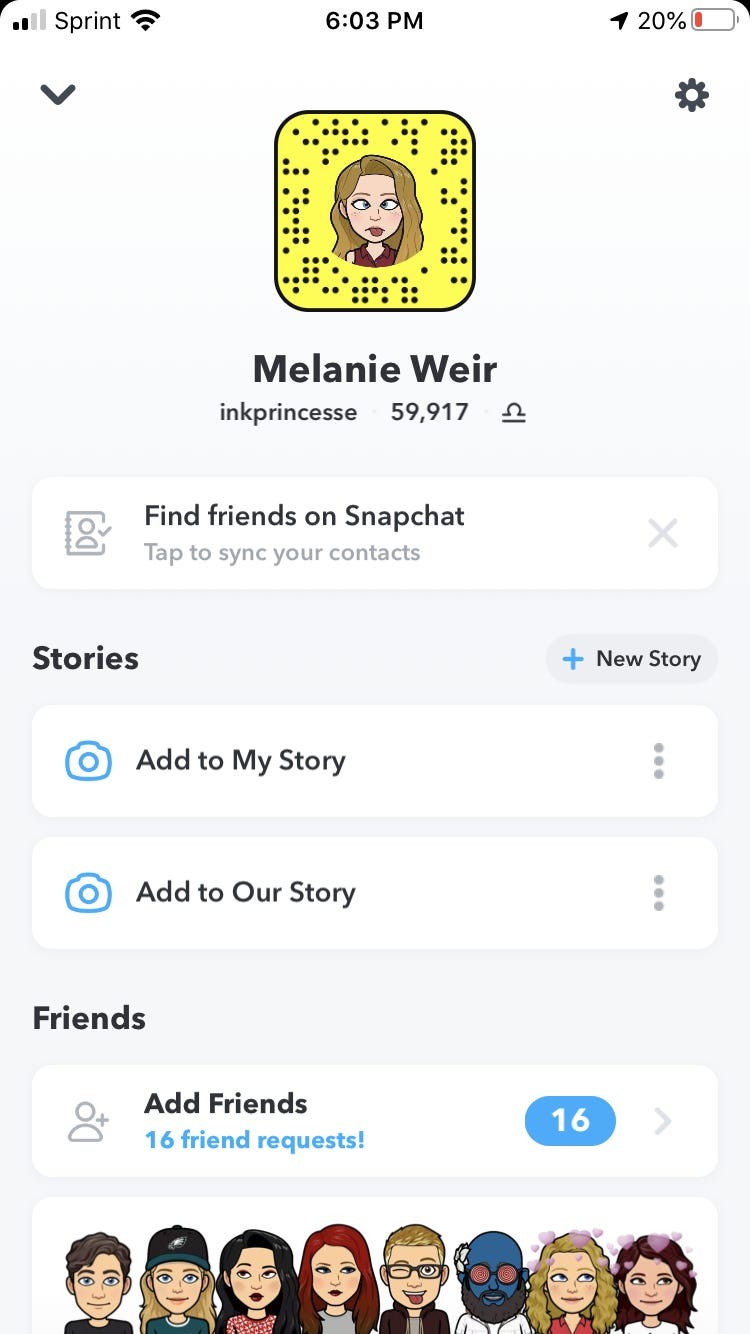Screen dimensions: 750x1334
Task: Tap the zodiac sign icon beside the score
Action: [x=514, y=413]
